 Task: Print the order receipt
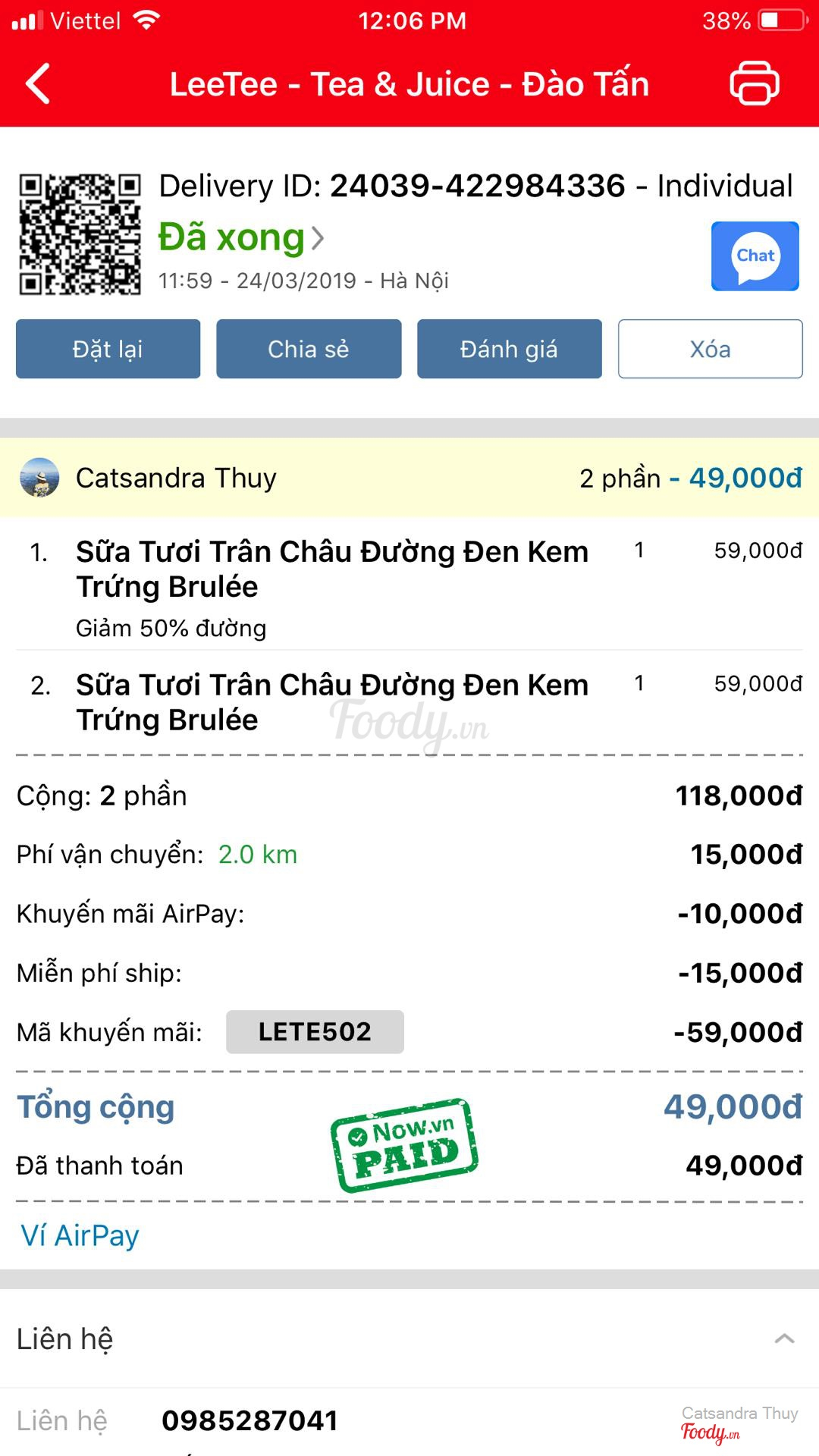pyautogui.click(x=754, y=83)
